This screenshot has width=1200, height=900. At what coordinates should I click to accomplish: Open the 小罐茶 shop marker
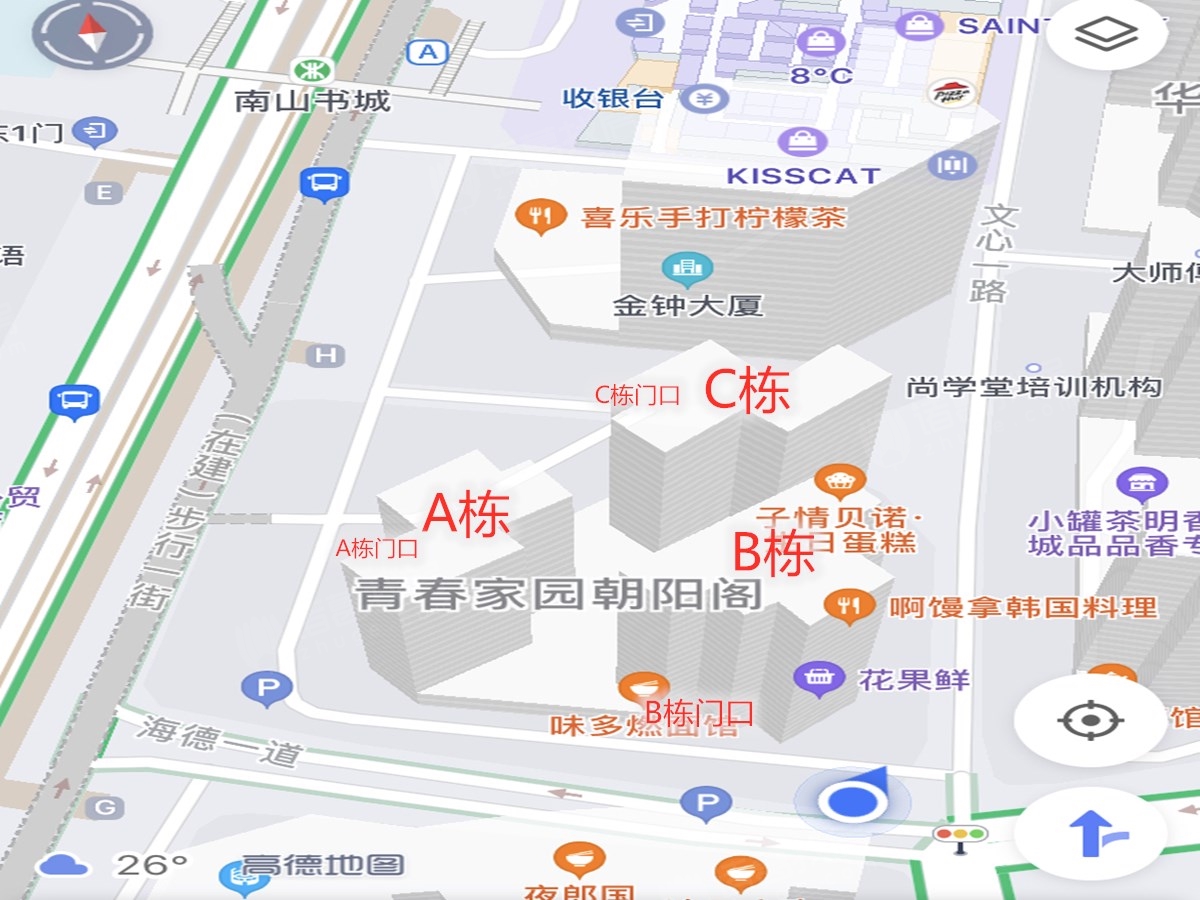pos(1142,486)
